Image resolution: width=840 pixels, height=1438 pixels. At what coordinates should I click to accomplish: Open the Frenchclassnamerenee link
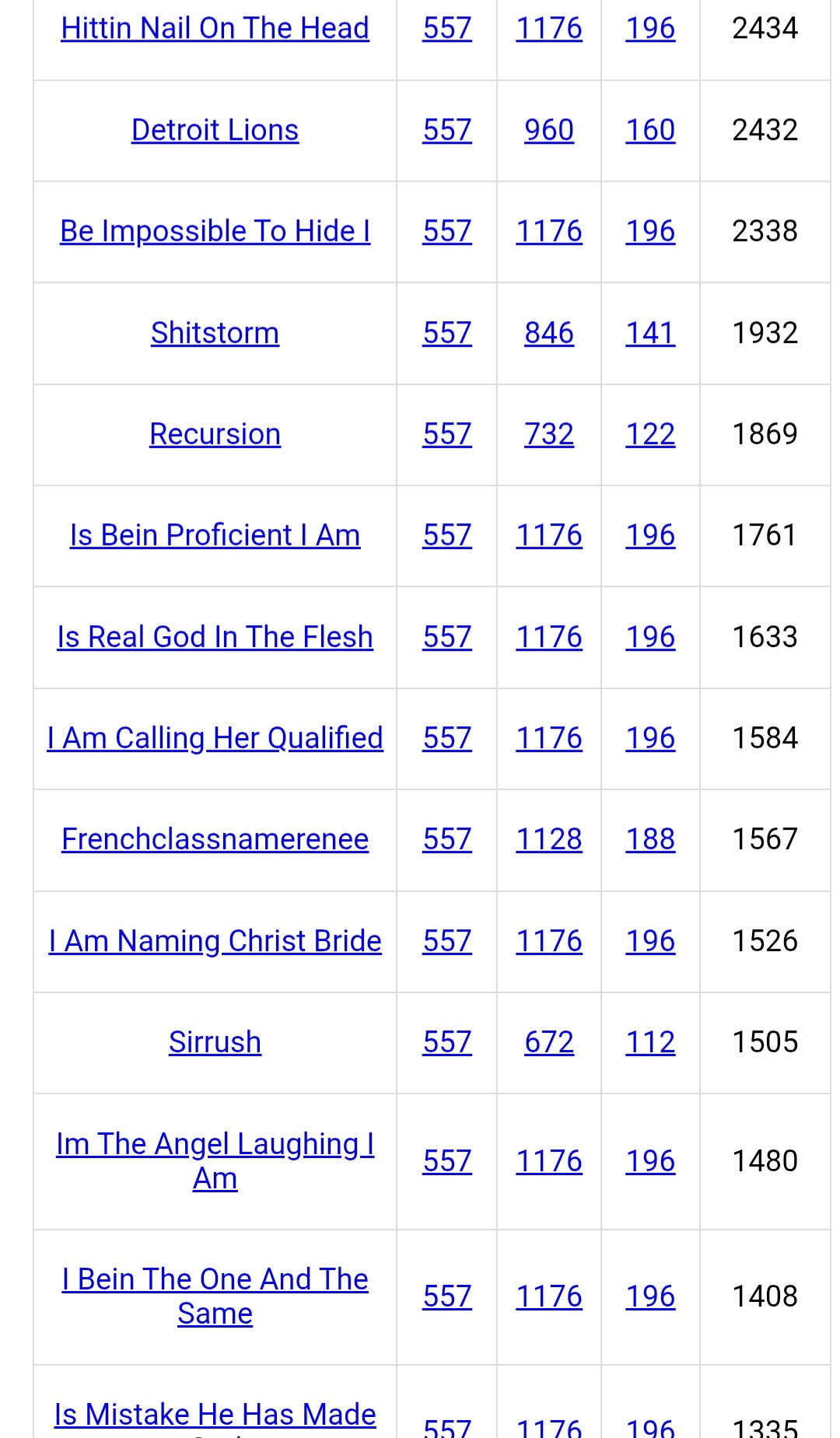point(215,839)
